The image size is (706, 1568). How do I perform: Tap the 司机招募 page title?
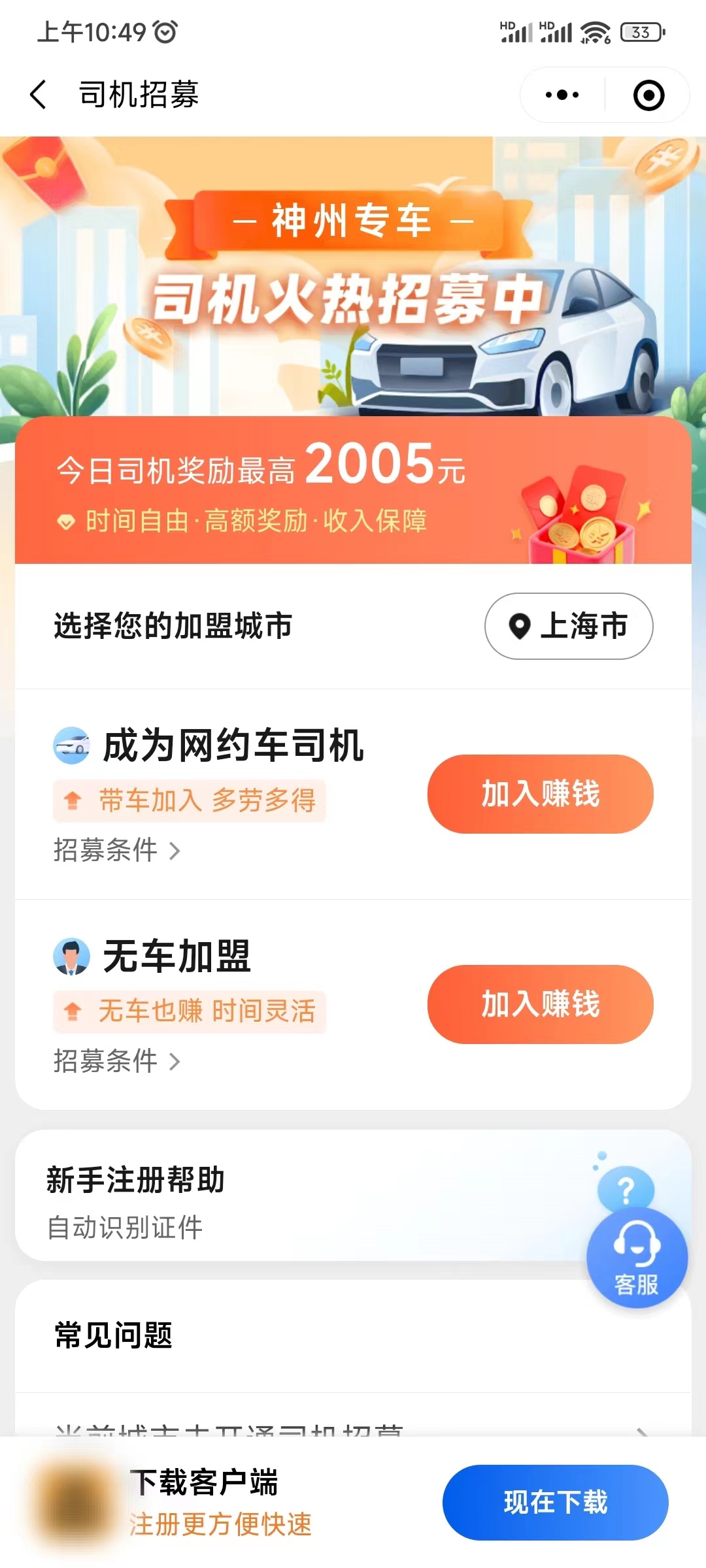click(137, 95)
